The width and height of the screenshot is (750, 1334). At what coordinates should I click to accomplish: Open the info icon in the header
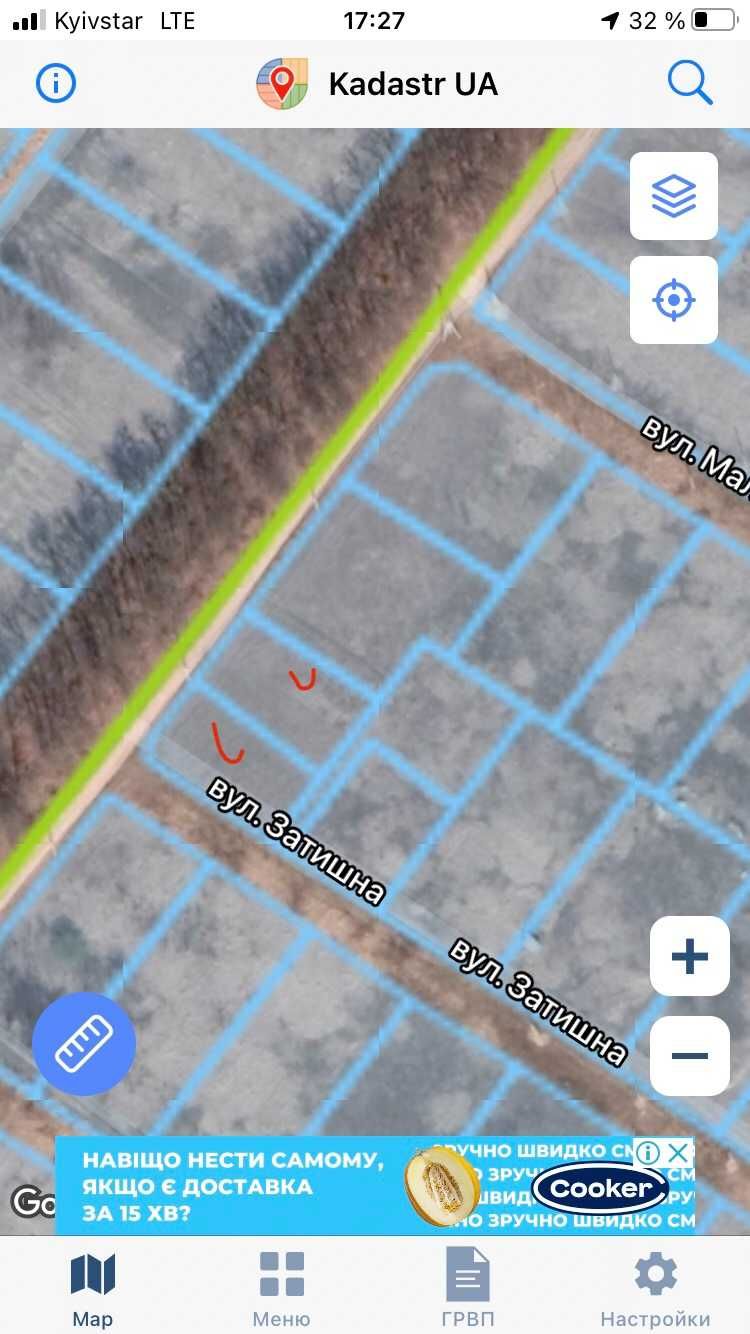tap(56, 83)
